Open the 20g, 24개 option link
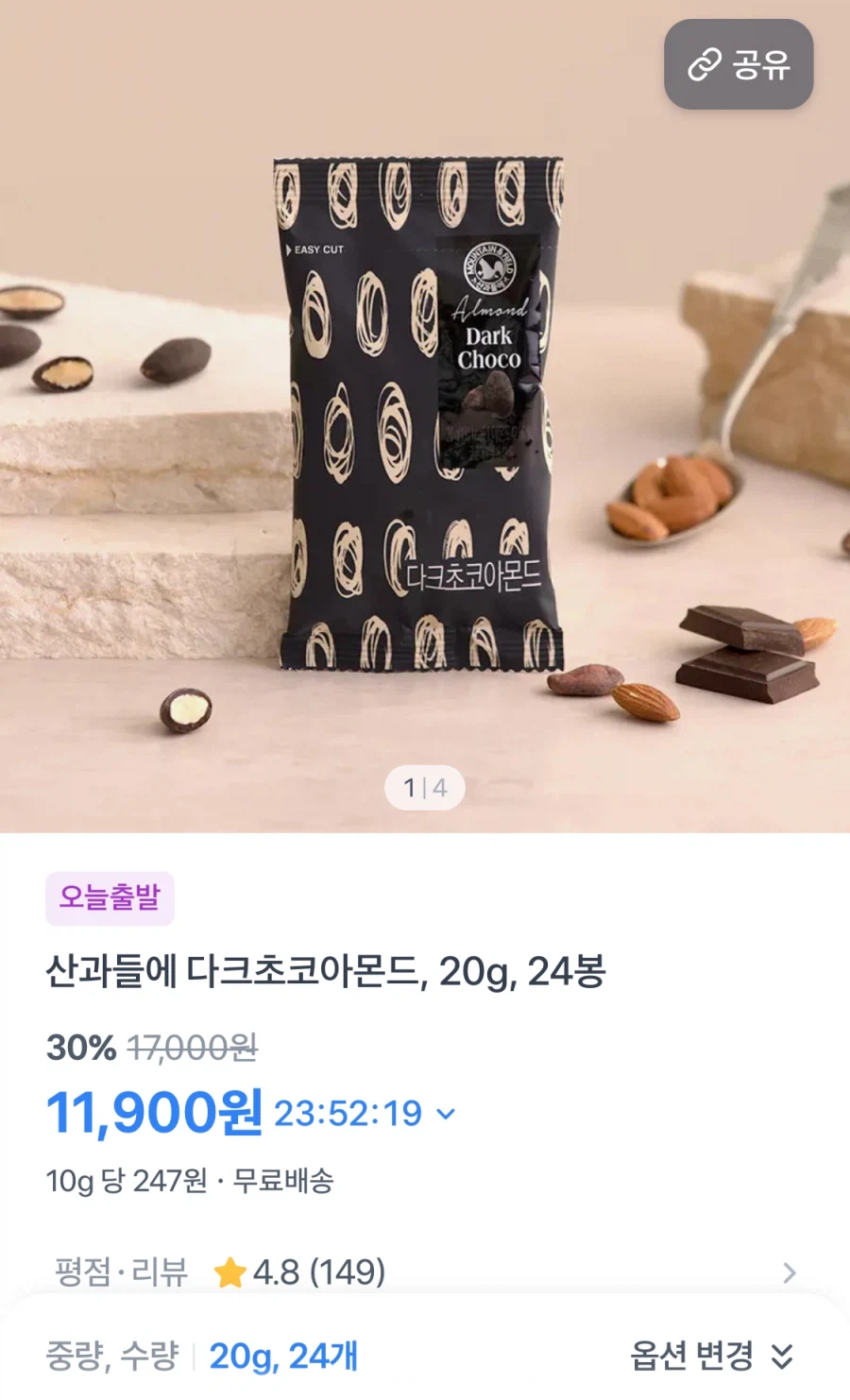 (x=282, y=1357)
